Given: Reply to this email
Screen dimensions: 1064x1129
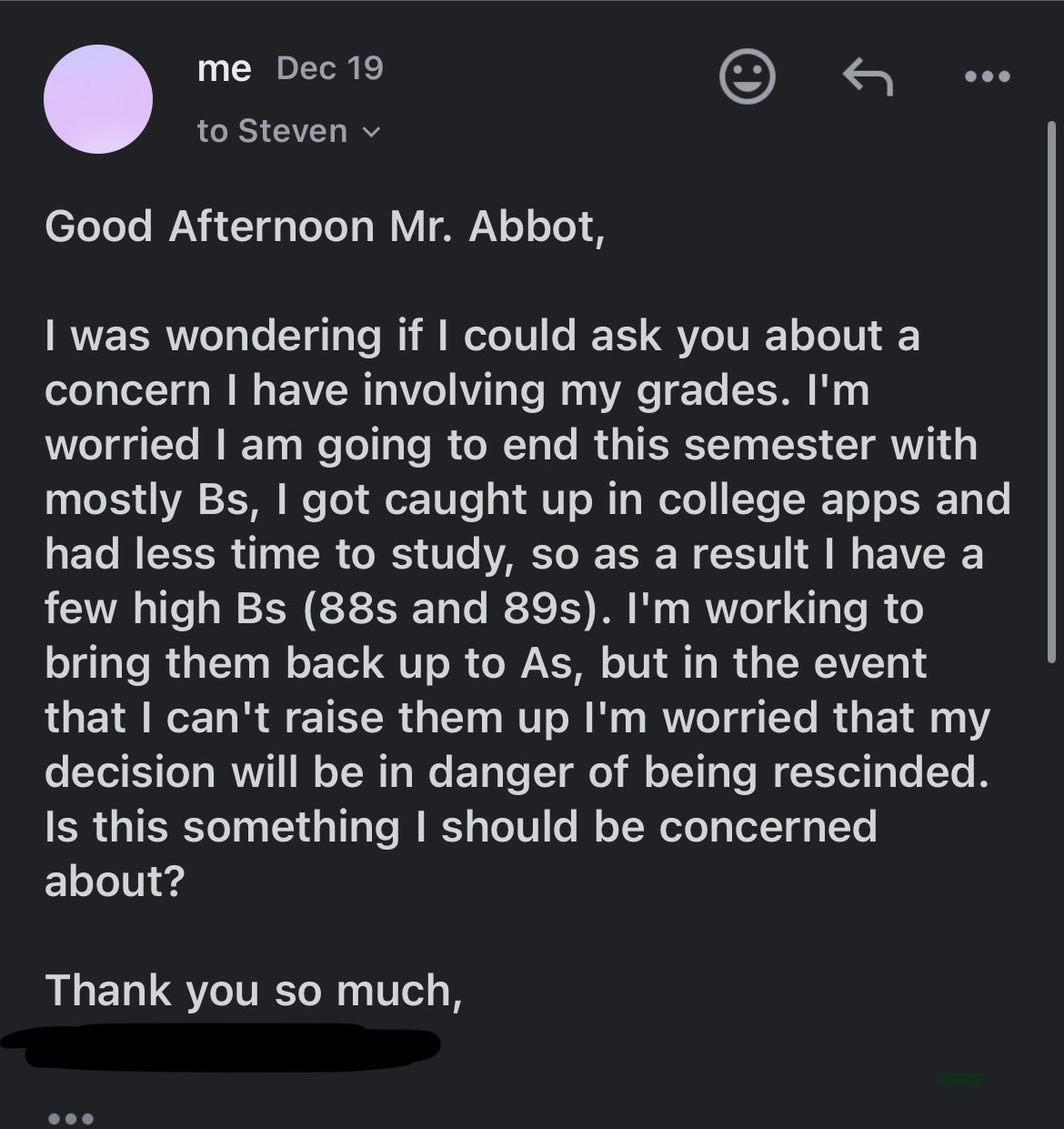Looking at the screenshot, I should pyautogui.click(x=868, y=77).
